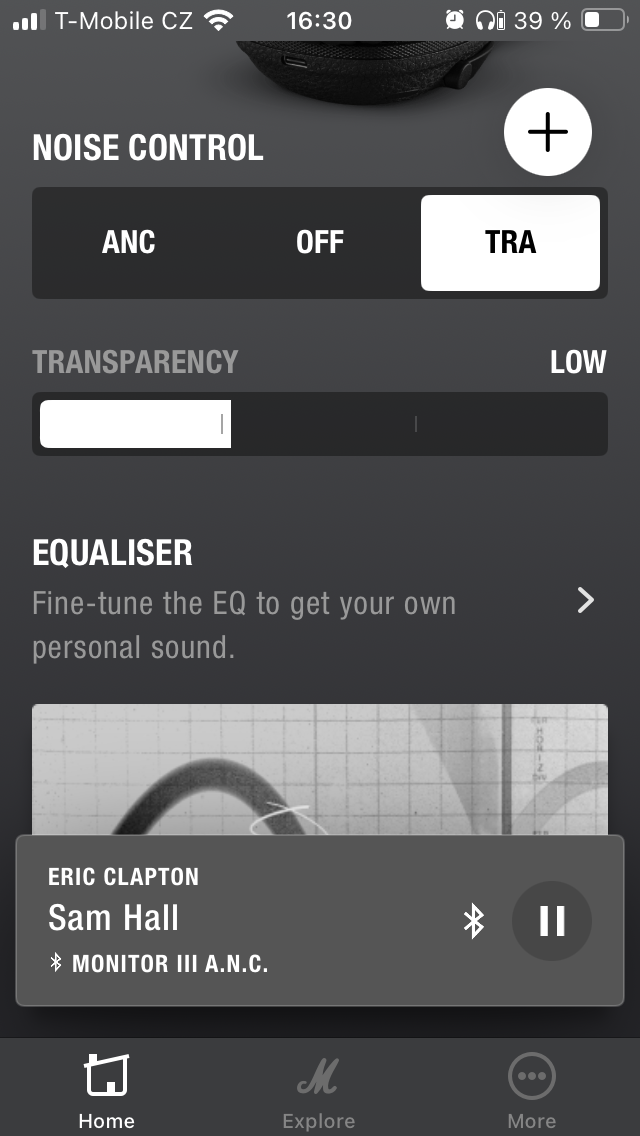Tap the Bluetooth icon in the player
The height and width of the screenshot is (1136, 640).
pos(474,921)
